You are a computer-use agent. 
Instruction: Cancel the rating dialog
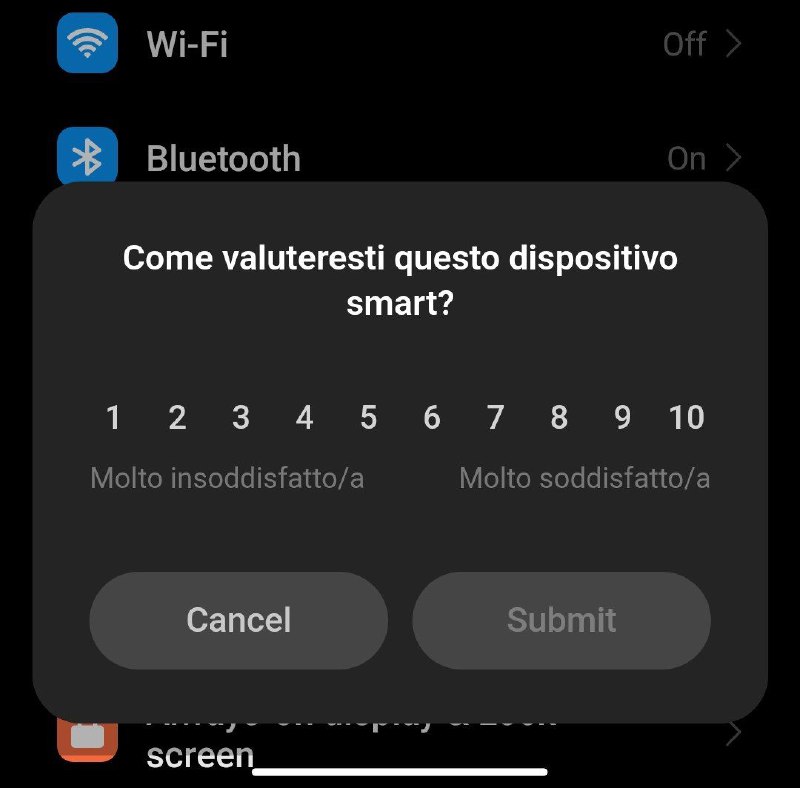click(238, 620)
